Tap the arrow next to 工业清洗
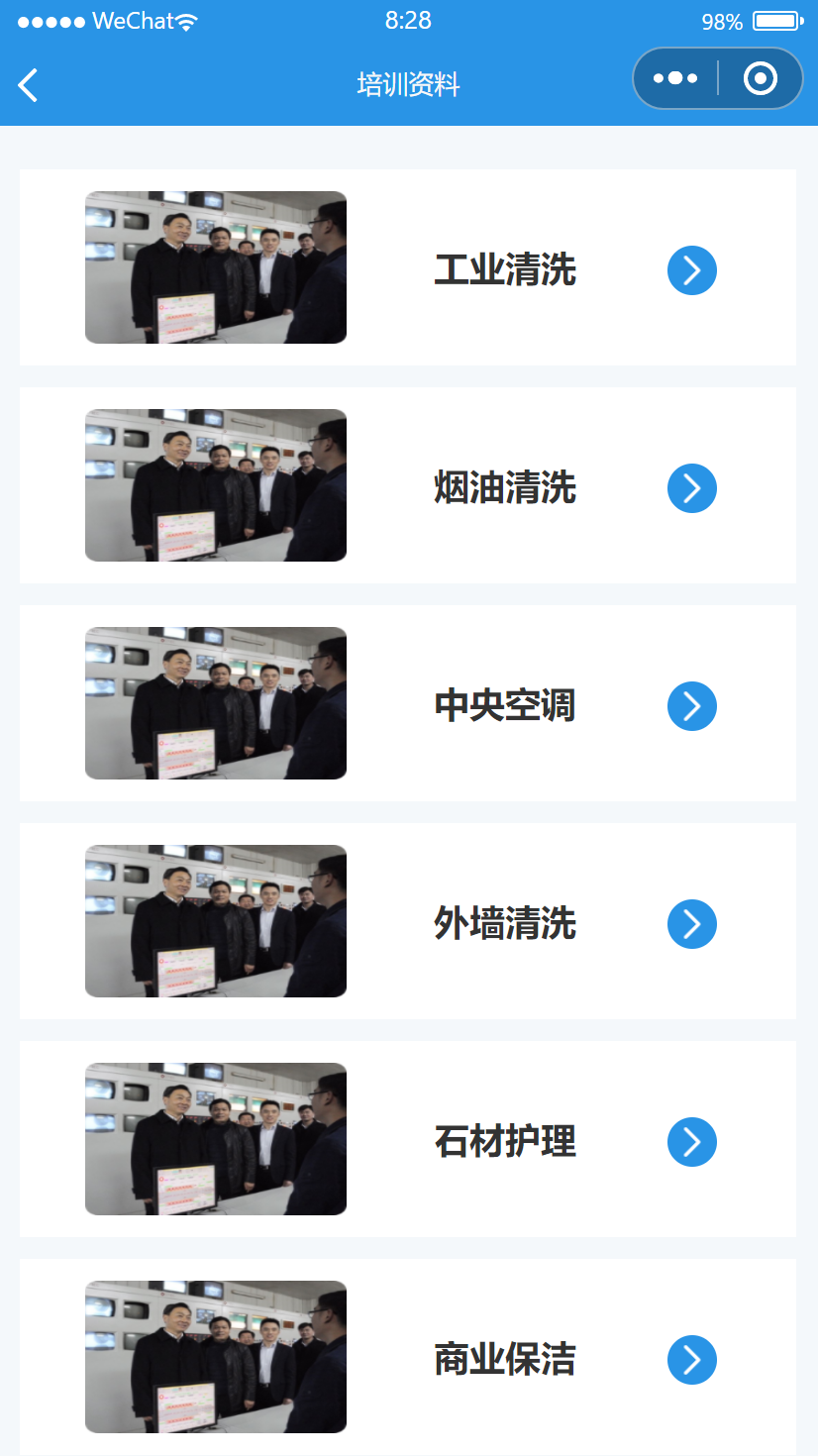Viewport: 818px width, 1456px height. click(692, 270)
